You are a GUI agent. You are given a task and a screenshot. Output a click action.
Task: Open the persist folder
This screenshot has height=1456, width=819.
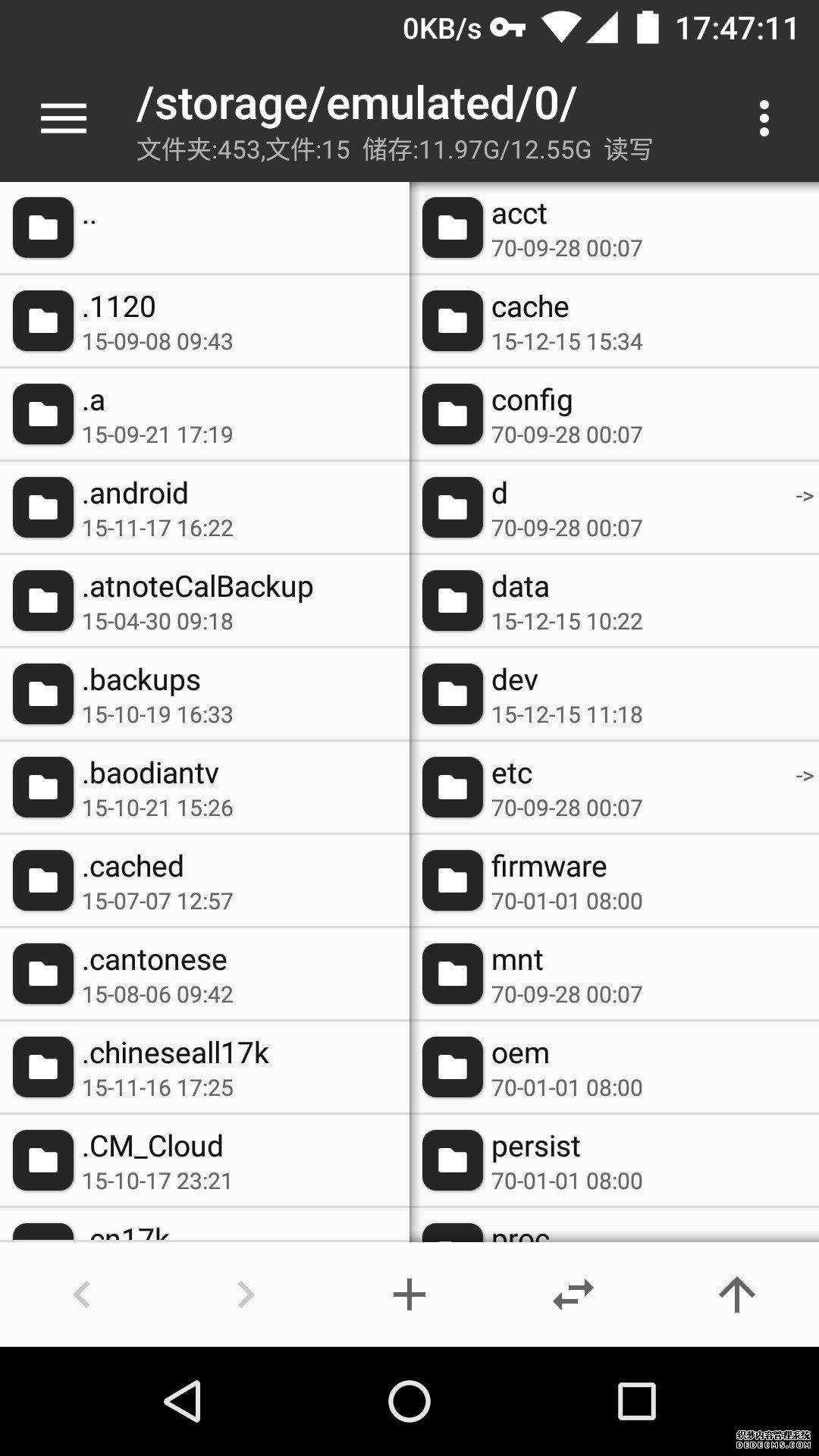615,1160
